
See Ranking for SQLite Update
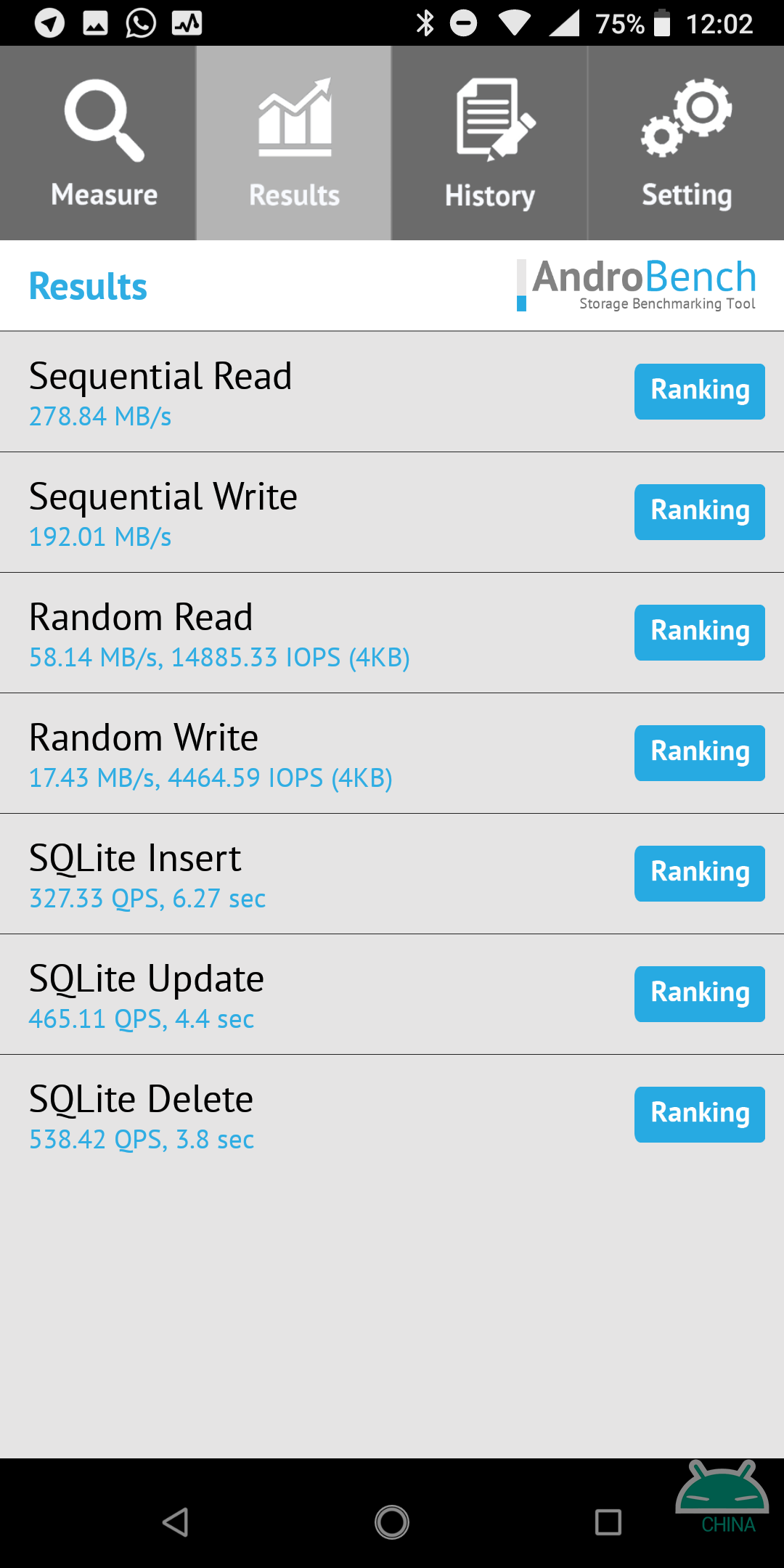tap(700, 994)
